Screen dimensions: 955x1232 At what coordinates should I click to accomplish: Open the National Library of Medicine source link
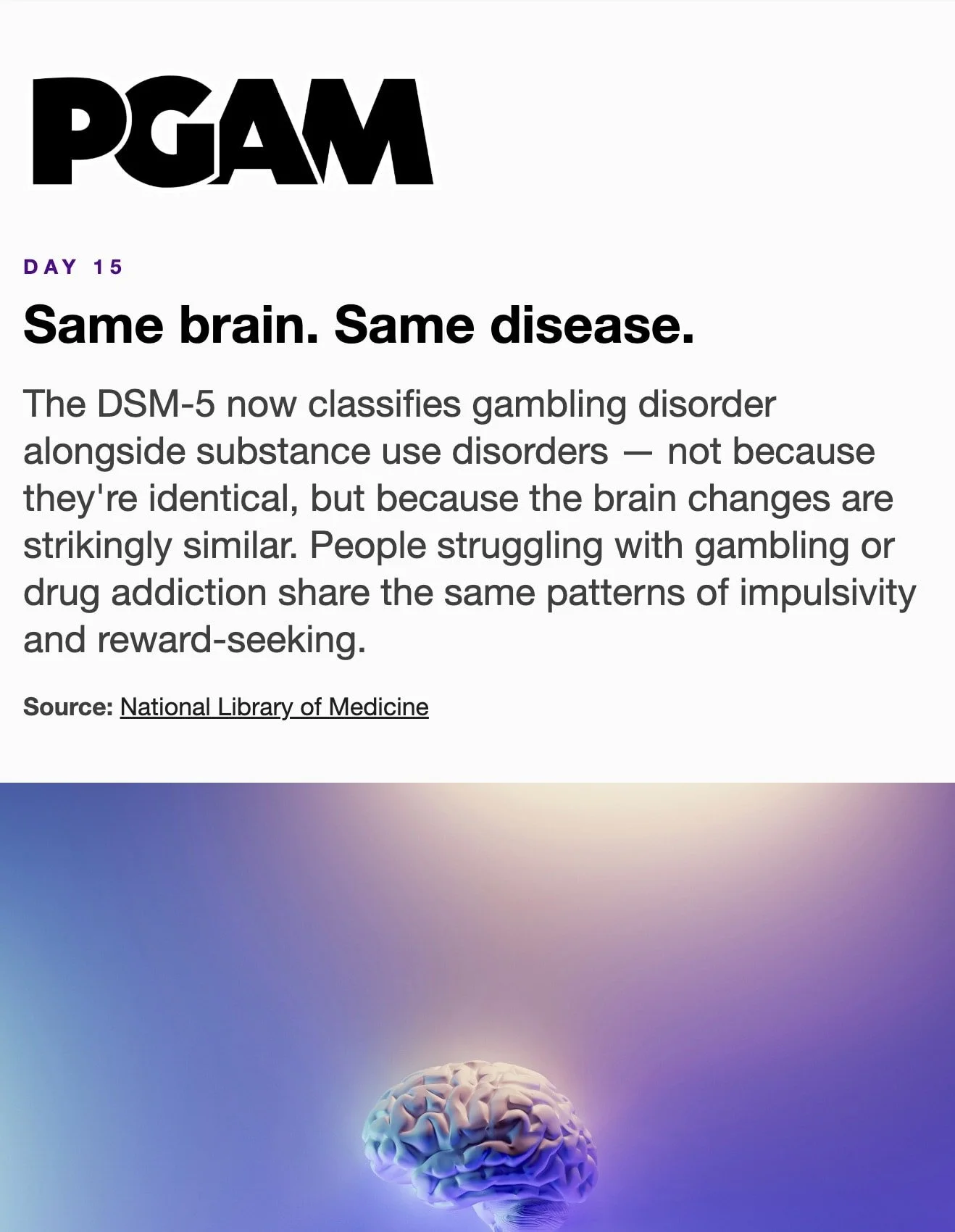point(274,707)
